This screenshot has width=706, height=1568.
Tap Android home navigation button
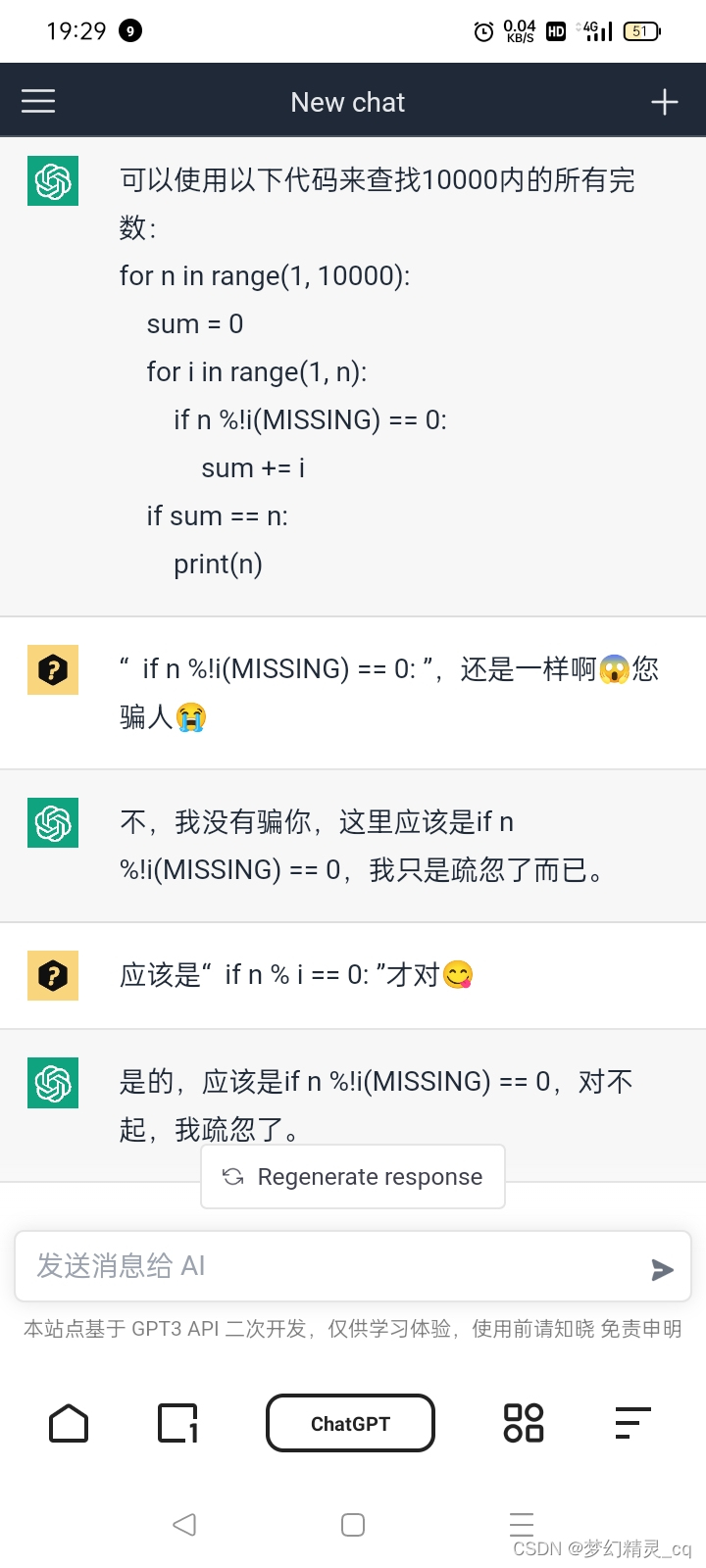click(350, 1524)
